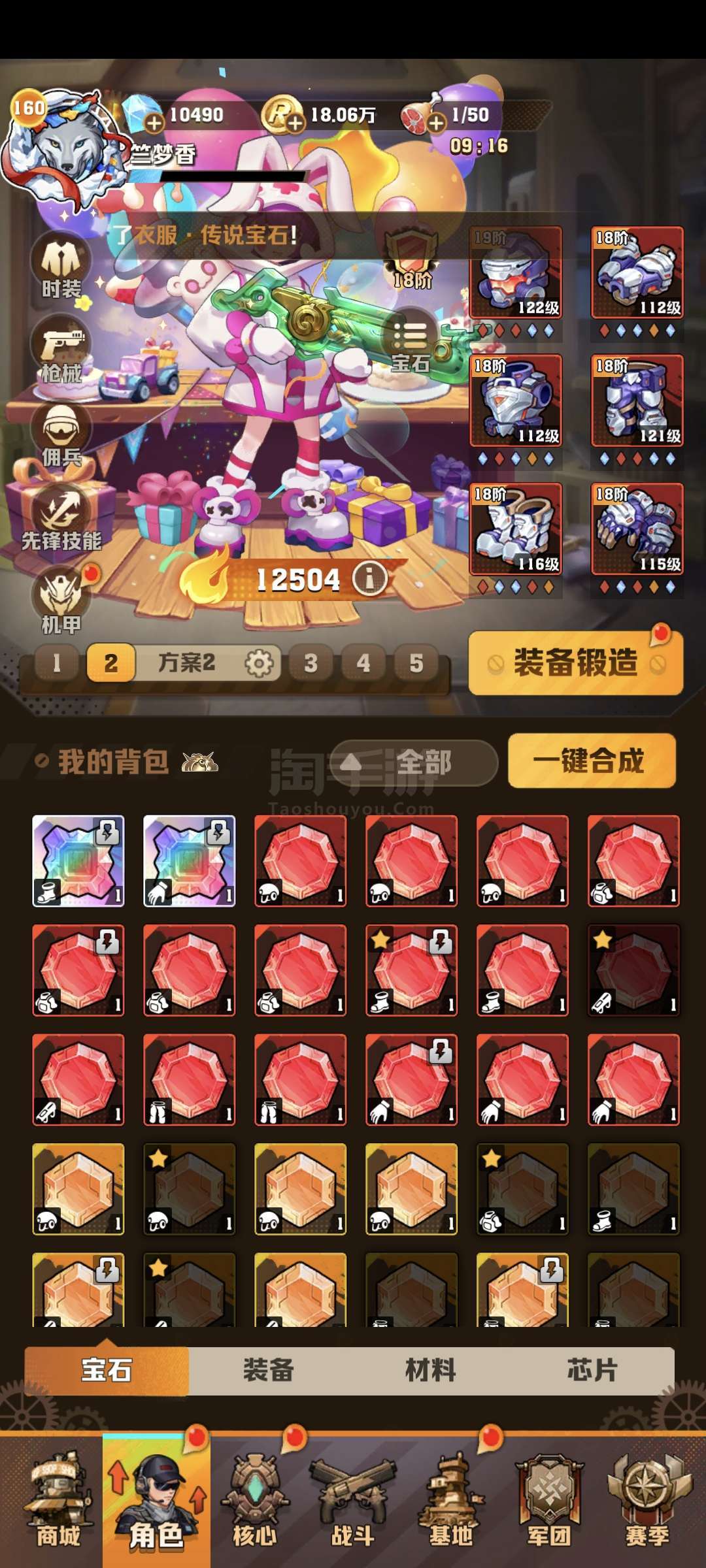This screenshot has height=1568, width=706.
Task: Open the 机甲 mecha menu
Action: click(61, 600)
